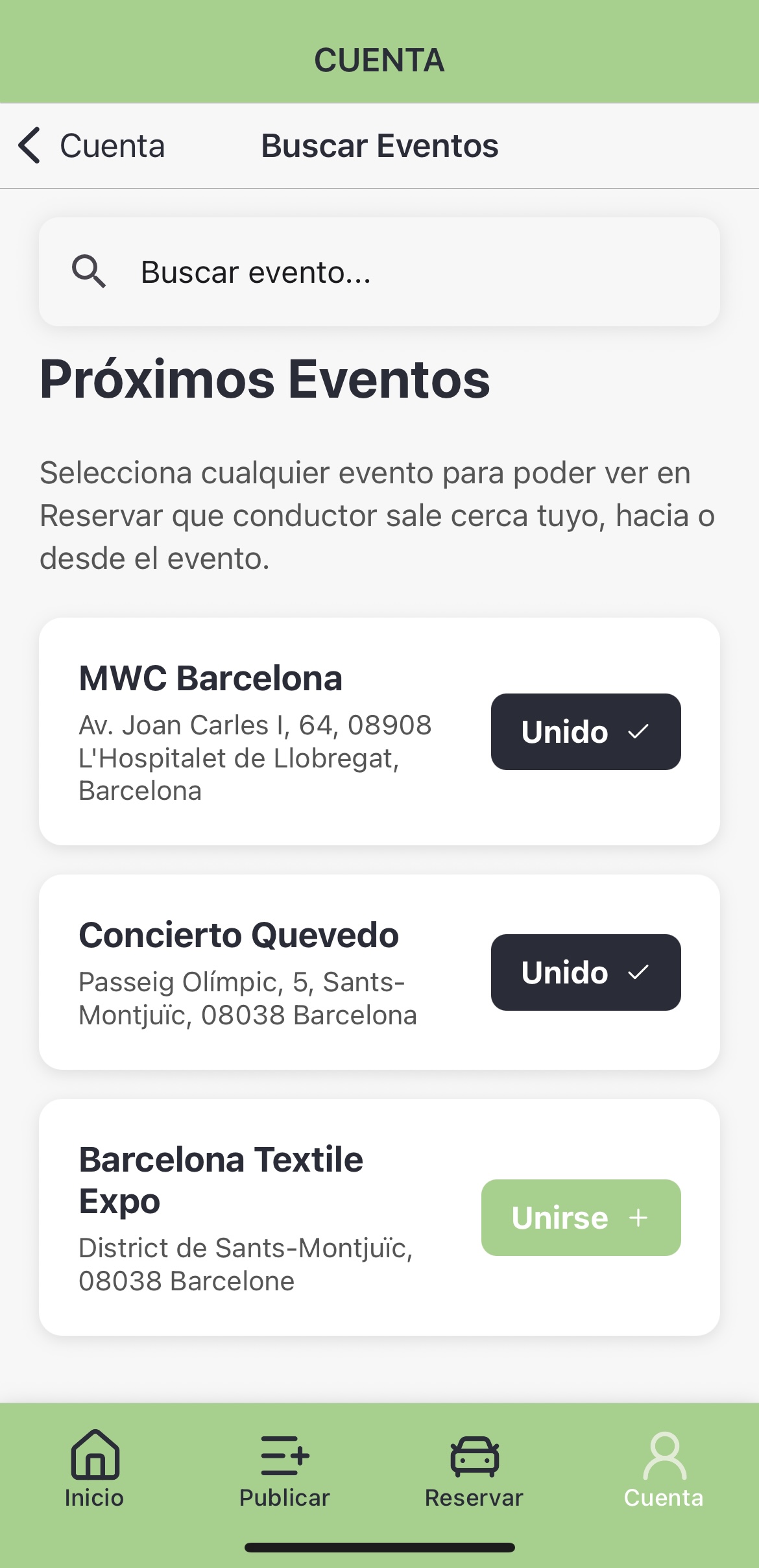Viewport: 759px width, 1568px height.
Task: Select the Cuenta tab in bottom bar
Action: point(664,1469)
